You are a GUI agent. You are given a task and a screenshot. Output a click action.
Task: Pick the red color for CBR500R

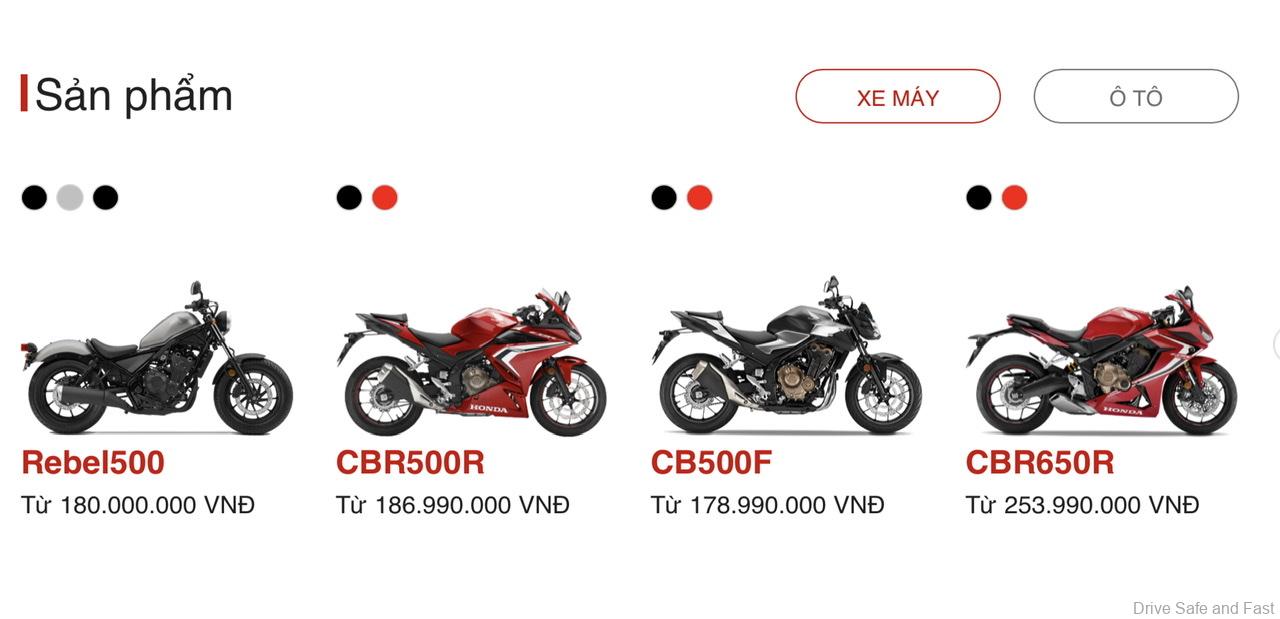coord(385,198)
